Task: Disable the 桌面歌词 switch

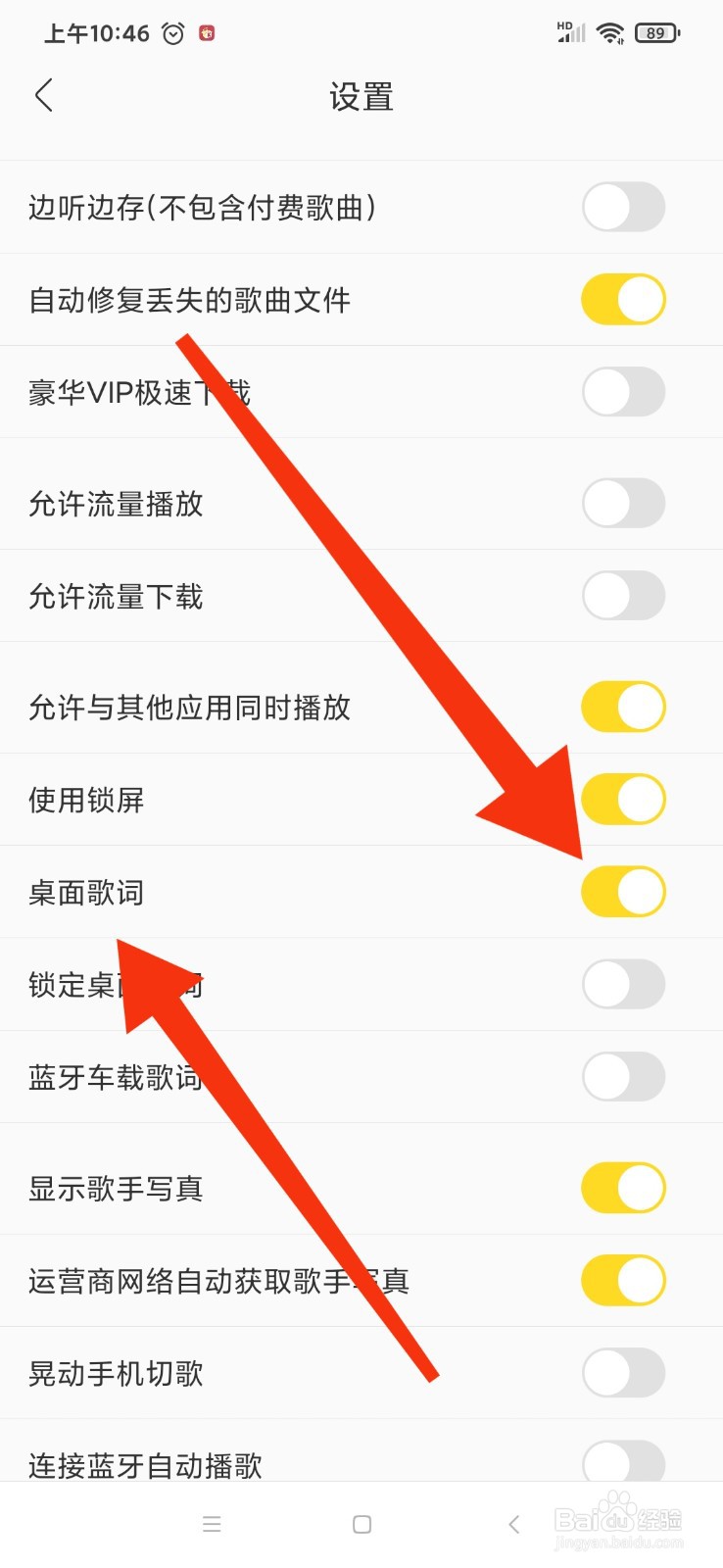Action: pyautogui.click(x=624, y=892)
